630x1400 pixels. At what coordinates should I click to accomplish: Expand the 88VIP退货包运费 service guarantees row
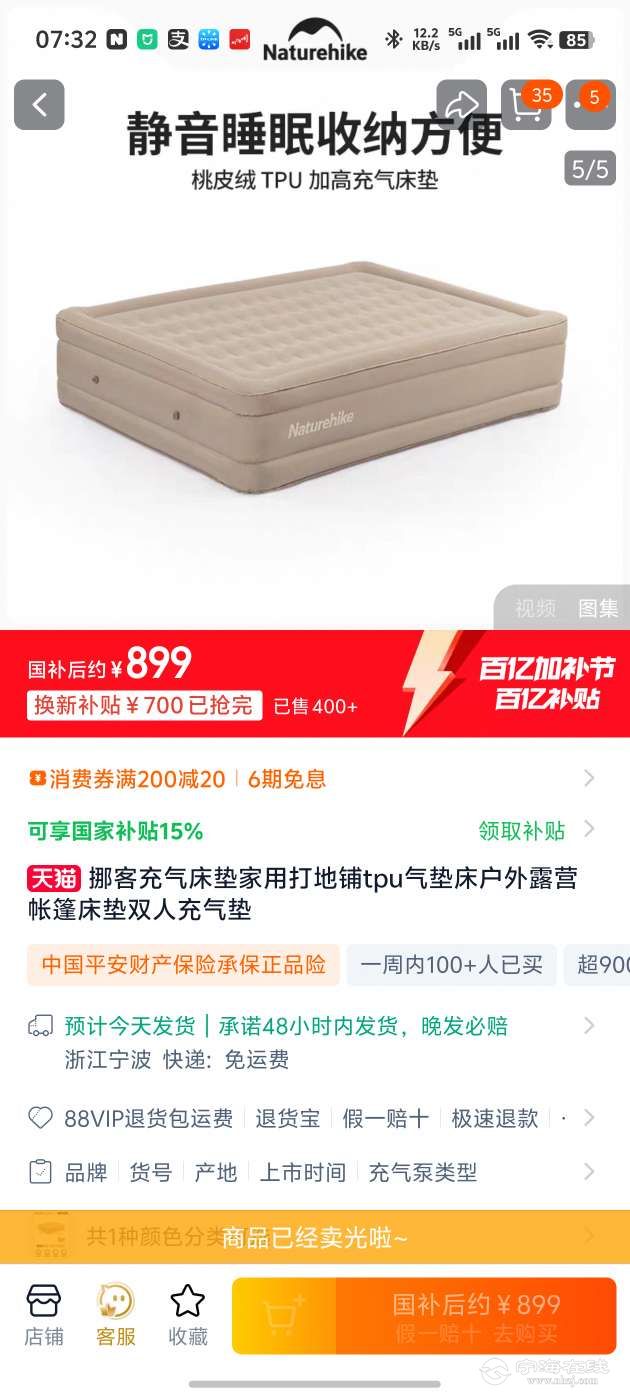coord(310,1118)
